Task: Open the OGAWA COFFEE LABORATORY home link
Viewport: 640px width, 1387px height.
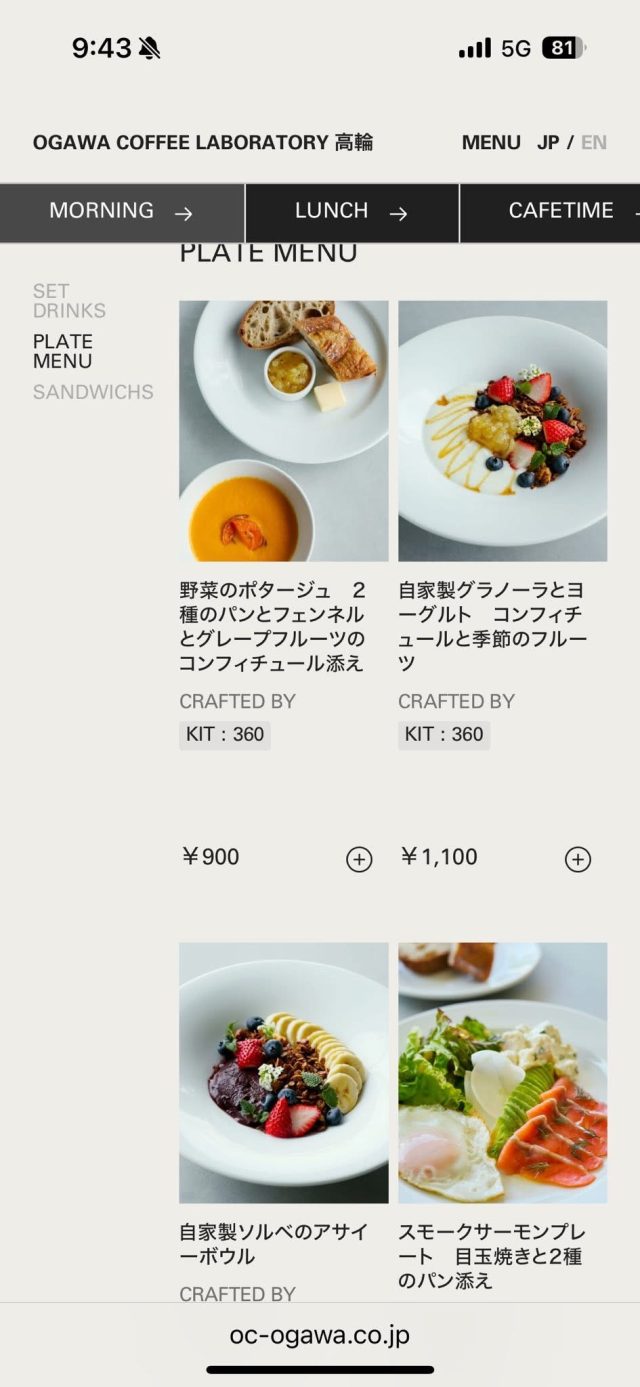Action: [203, 142]
